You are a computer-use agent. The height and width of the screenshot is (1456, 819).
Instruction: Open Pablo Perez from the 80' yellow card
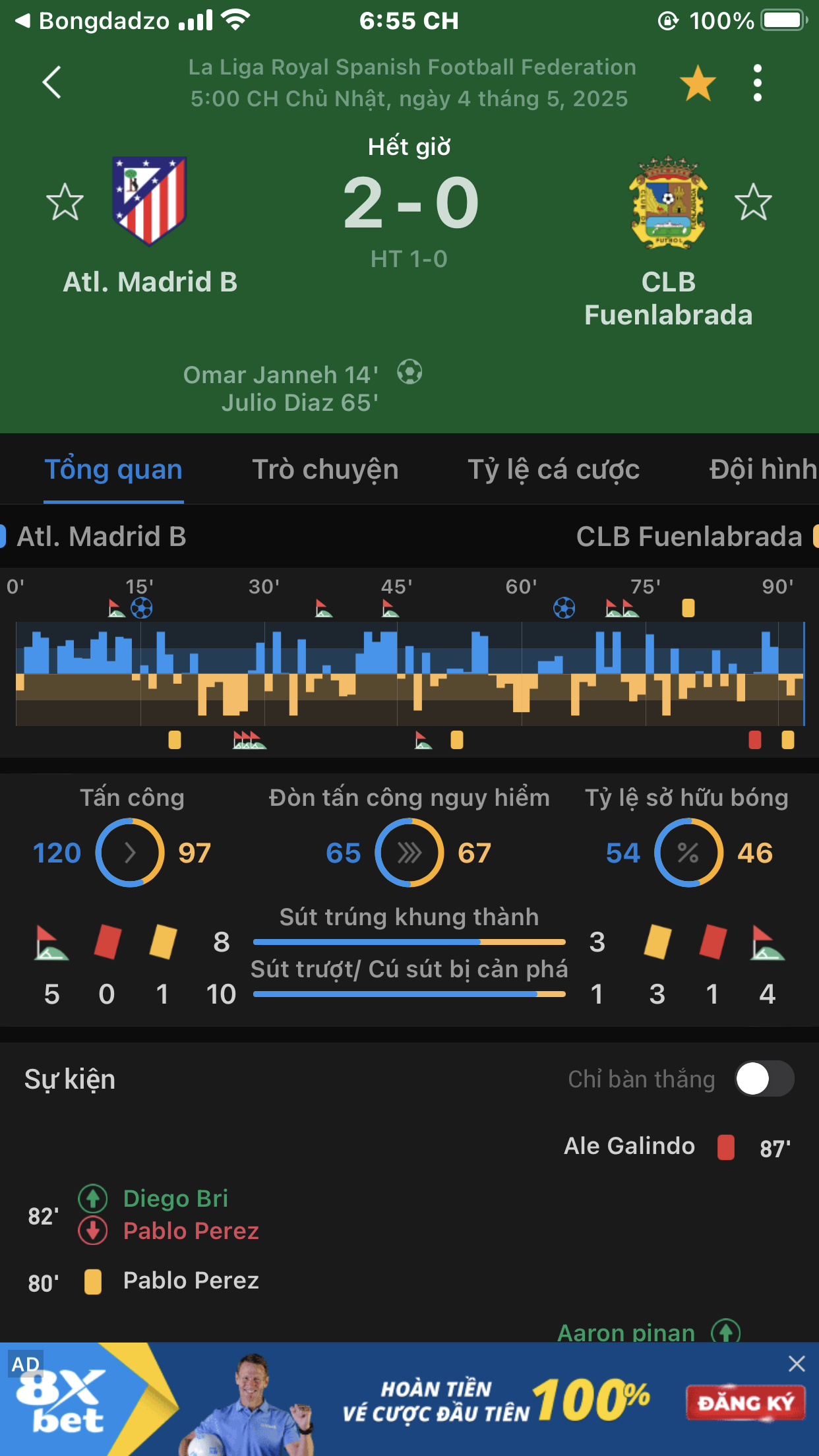coord(191,1281)
